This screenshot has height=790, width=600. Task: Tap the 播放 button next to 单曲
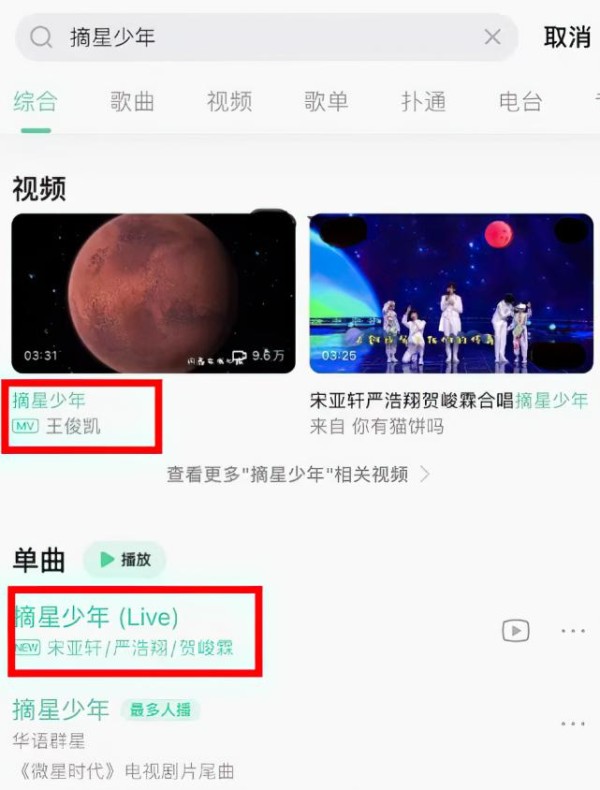point(124,560)
